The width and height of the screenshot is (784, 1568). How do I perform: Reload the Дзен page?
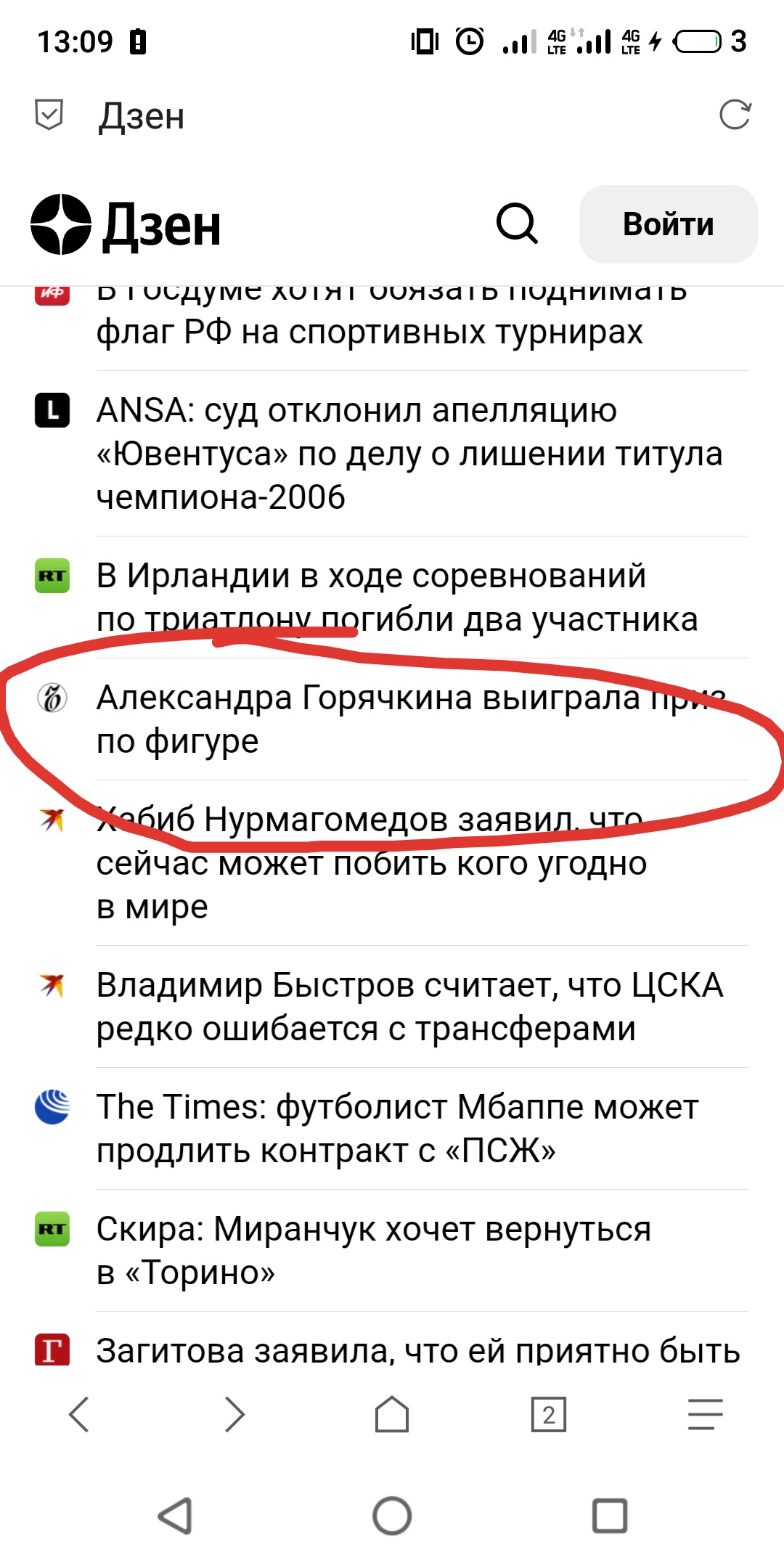coord(734,115)
